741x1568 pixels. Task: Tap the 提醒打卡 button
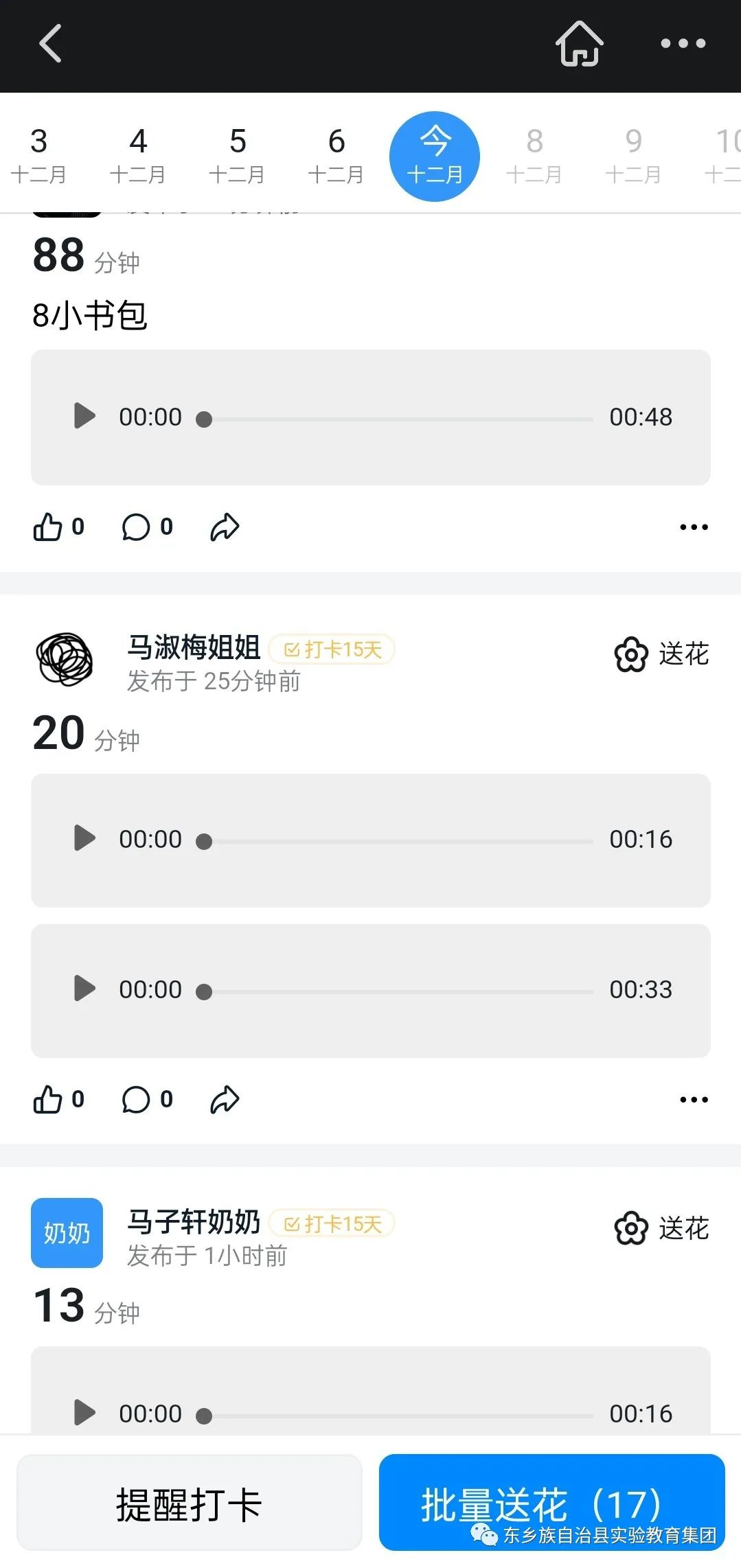tap(190, 1504)
